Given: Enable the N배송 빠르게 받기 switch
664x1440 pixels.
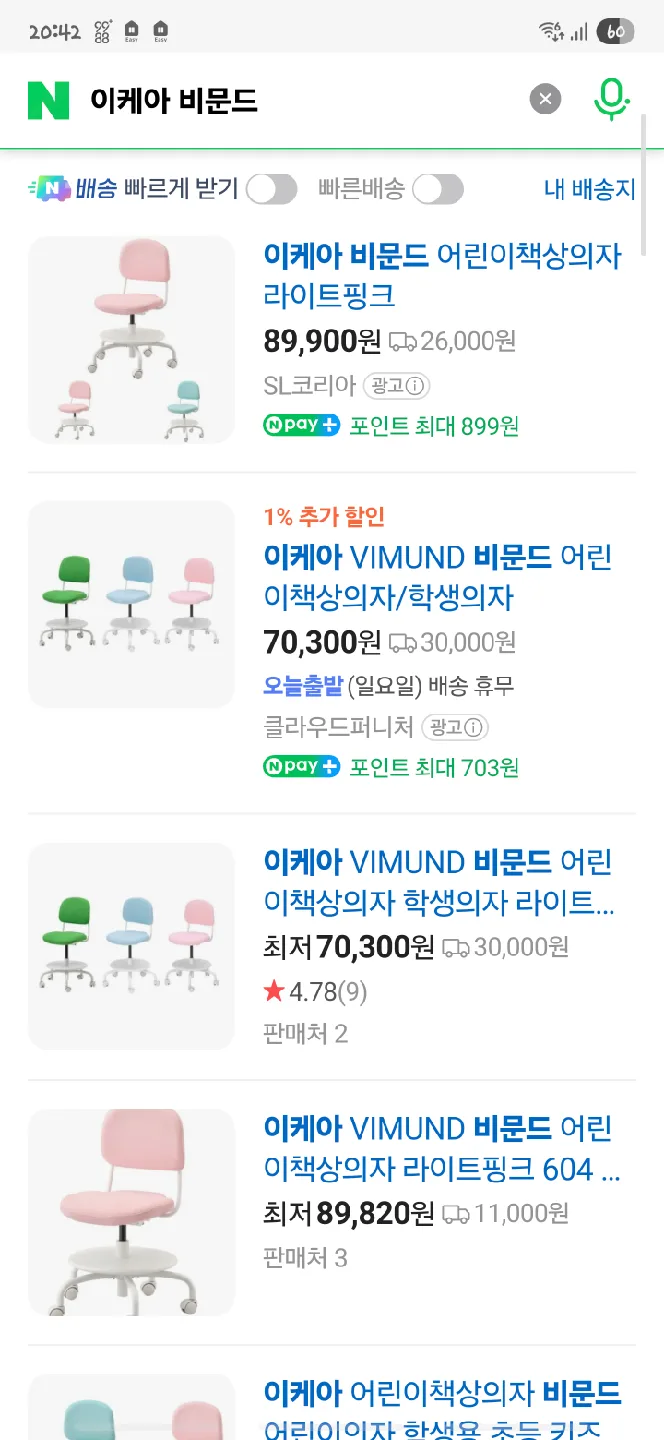Looking at the screenshot, I should (x=272, y=189).
